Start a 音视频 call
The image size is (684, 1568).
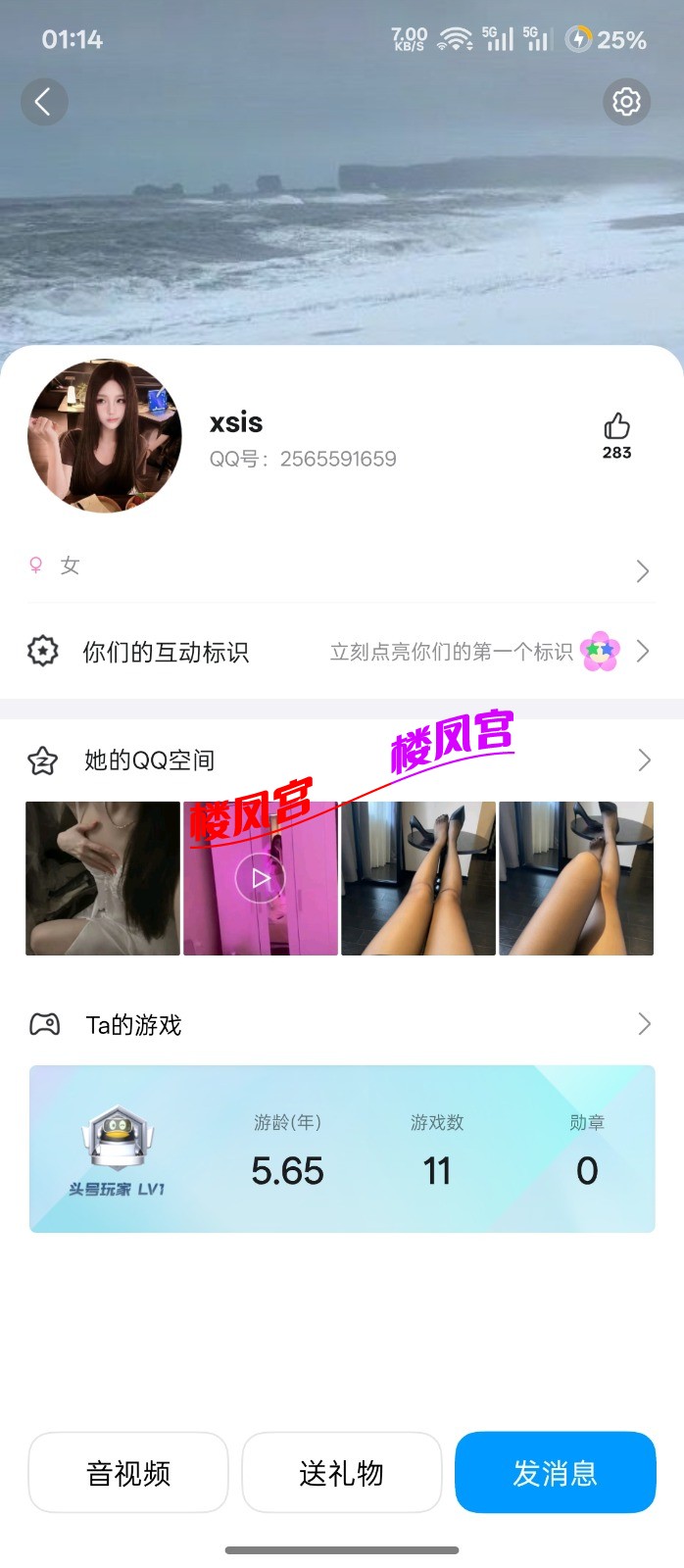tap(128, 1473)
